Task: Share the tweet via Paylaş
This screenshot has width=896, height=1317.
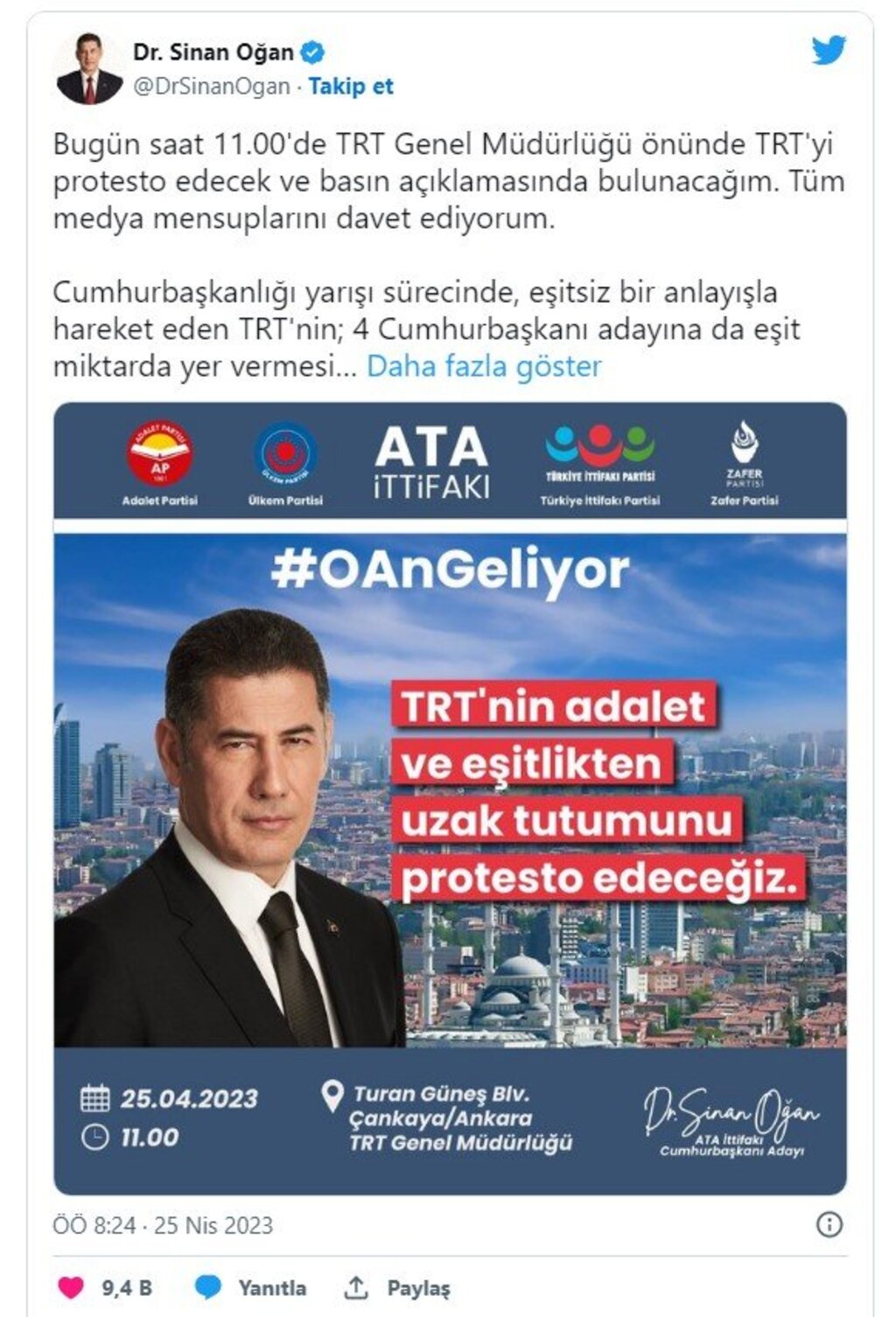Action: (x=397, y=1287)
